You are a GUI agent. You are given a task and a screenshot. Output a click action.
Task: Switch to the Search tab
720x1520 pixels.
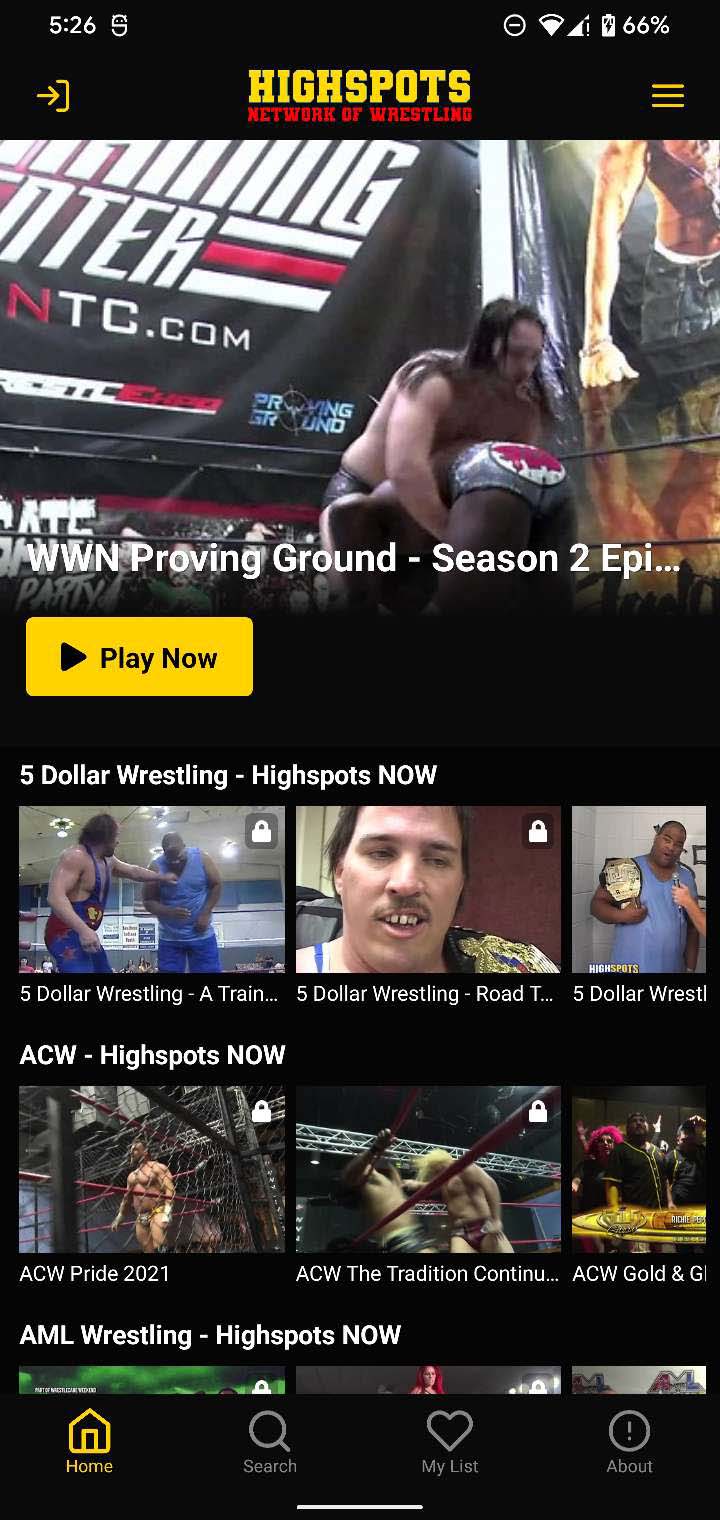click(x=270, y=1442)
